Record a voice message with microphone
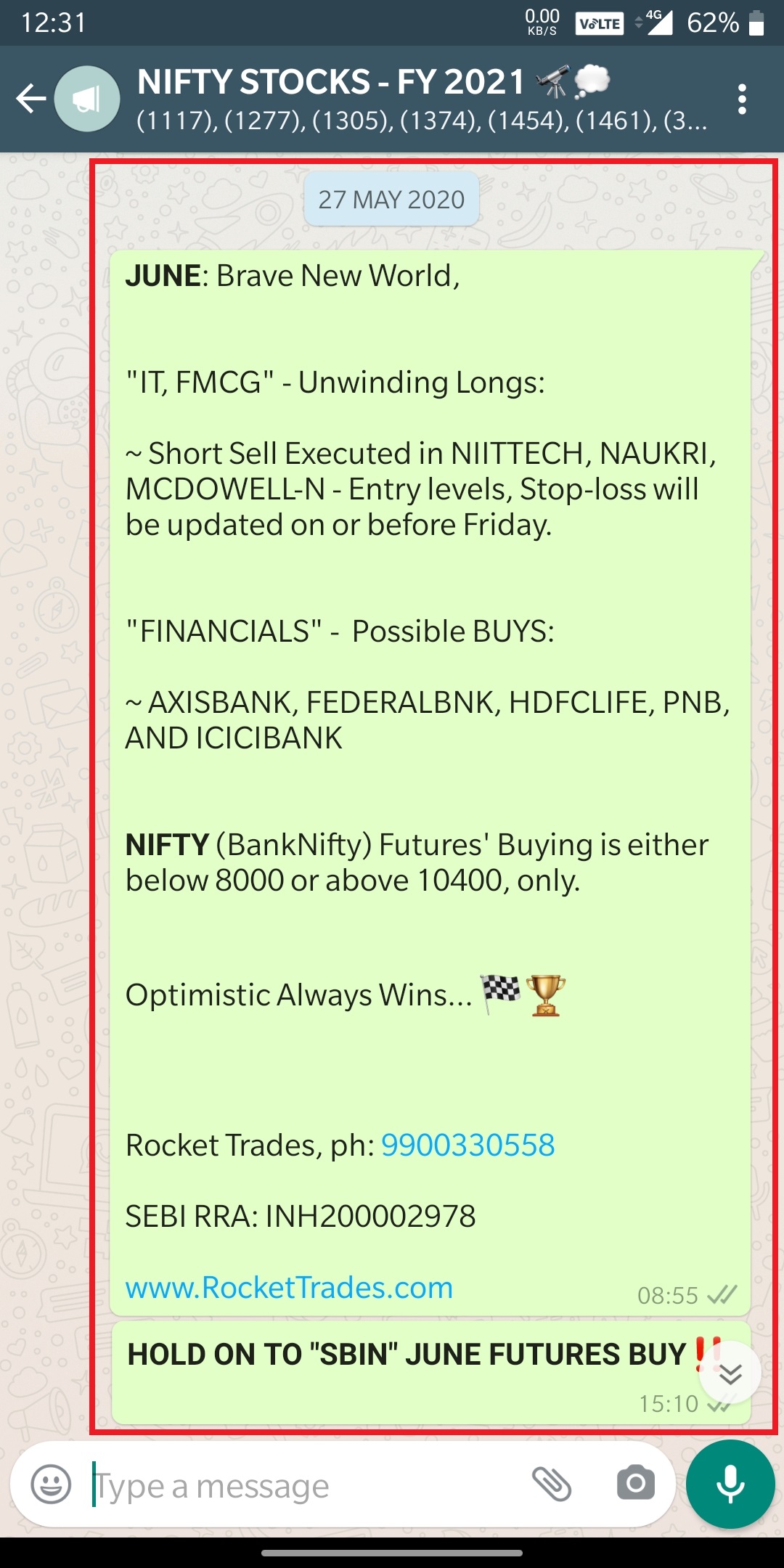The width and height of the screenshot is (784, 1568). tap(730, 1484)
